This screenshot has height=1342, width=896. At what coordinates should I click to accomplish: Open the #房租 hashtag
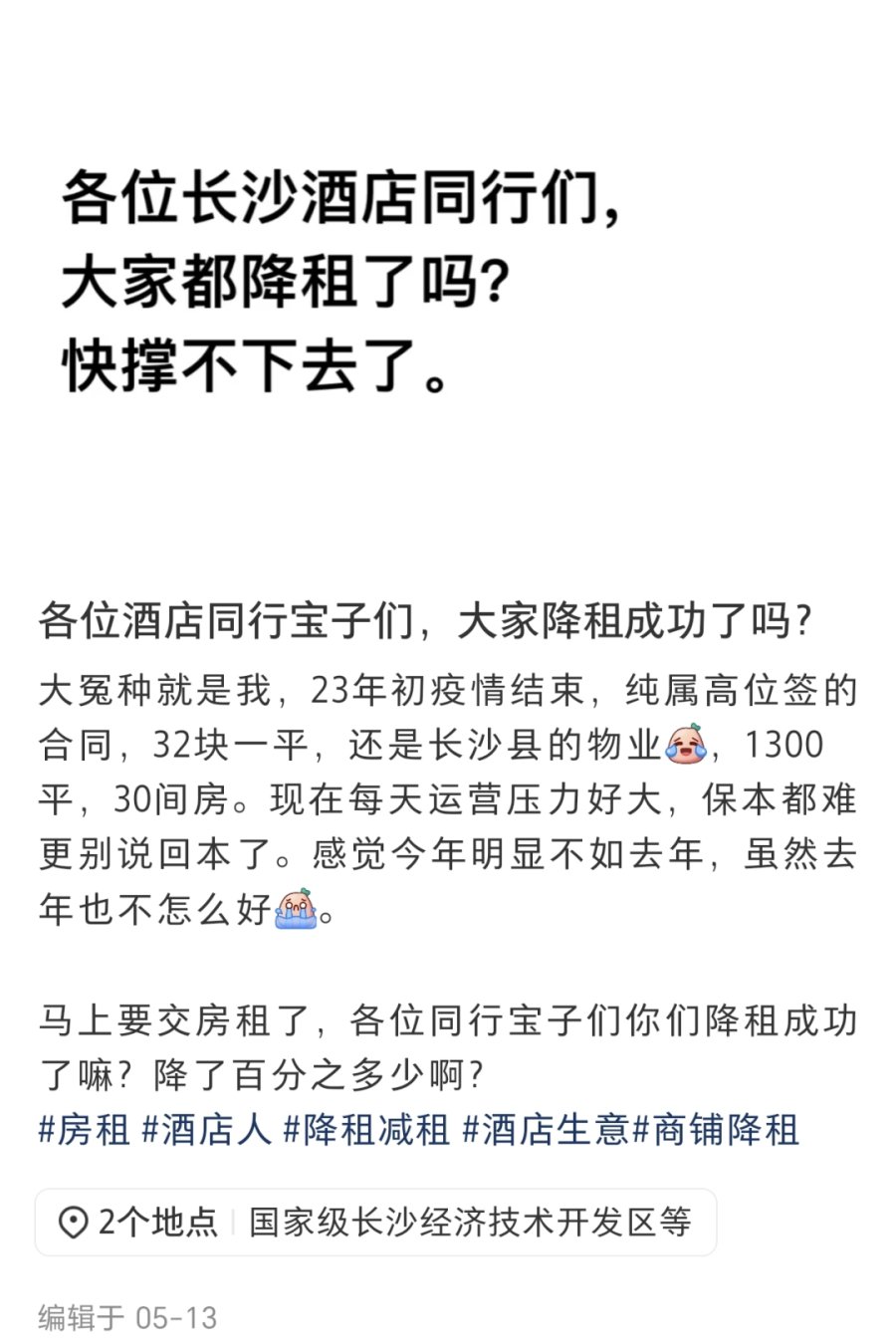click(85, 1130)
